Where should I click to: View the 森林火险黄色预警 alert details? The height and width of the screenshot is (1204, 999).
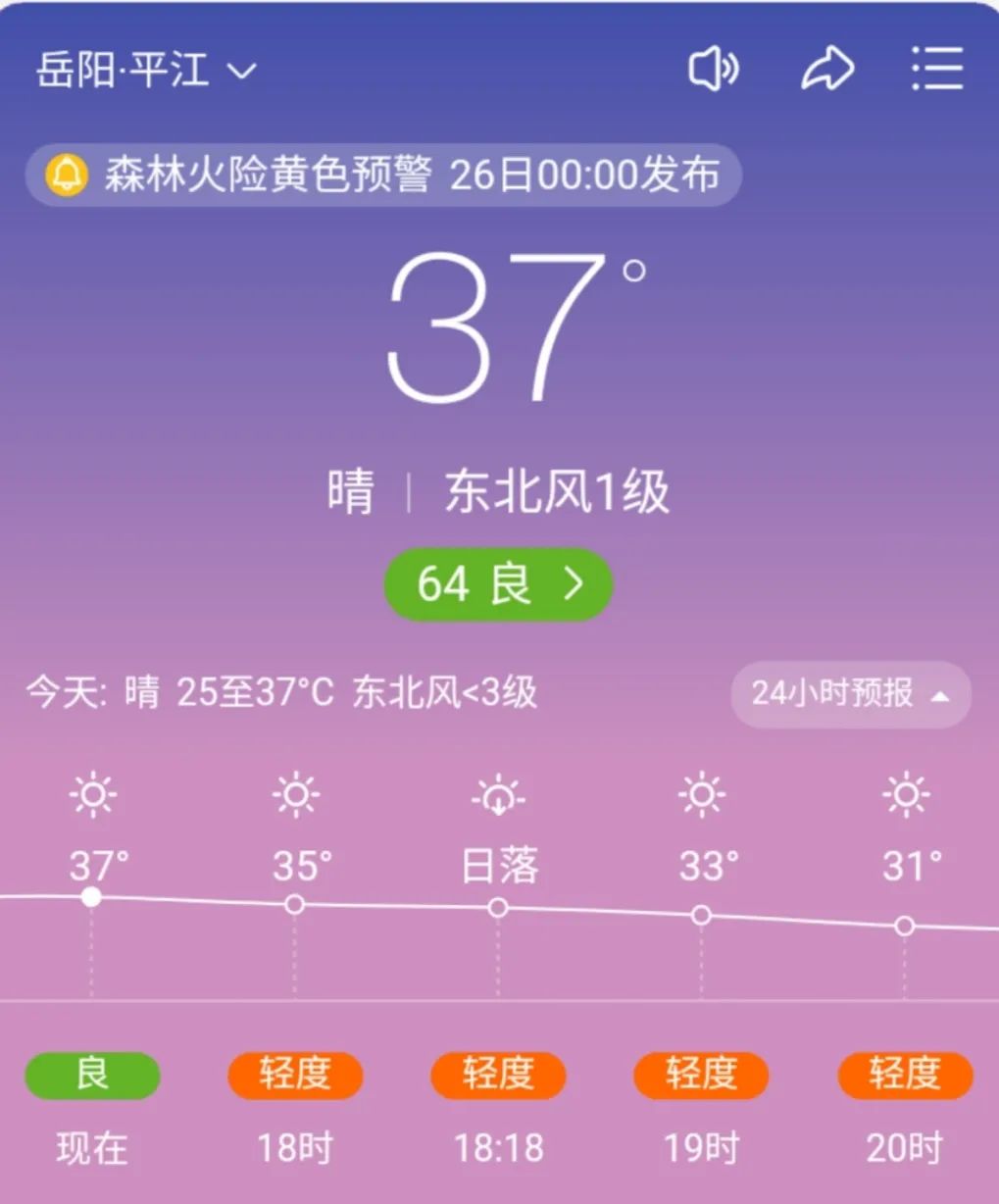coord(382,176)
